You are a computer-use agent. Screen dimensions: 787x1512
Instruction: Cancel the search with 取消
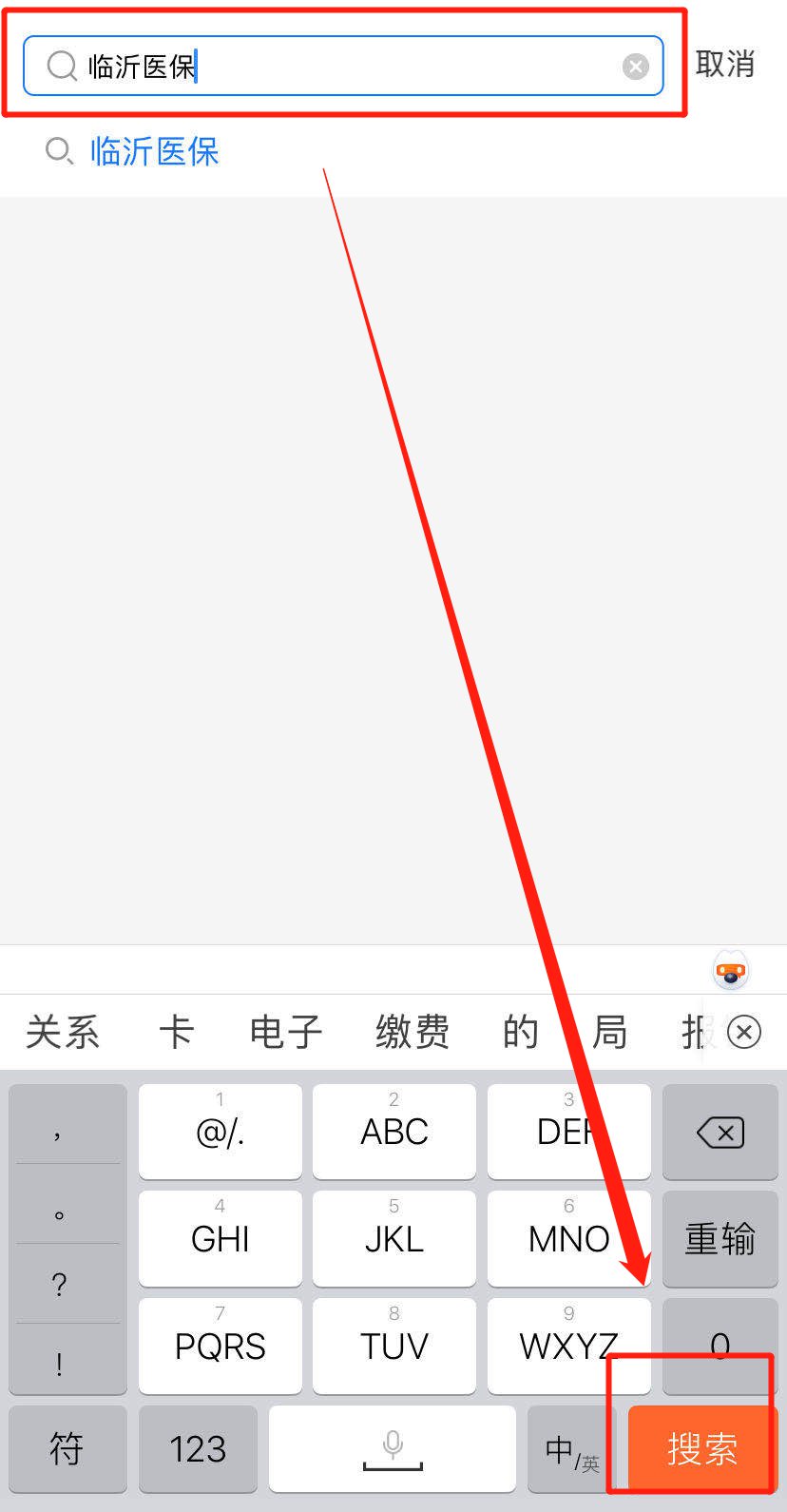point(724,64)
